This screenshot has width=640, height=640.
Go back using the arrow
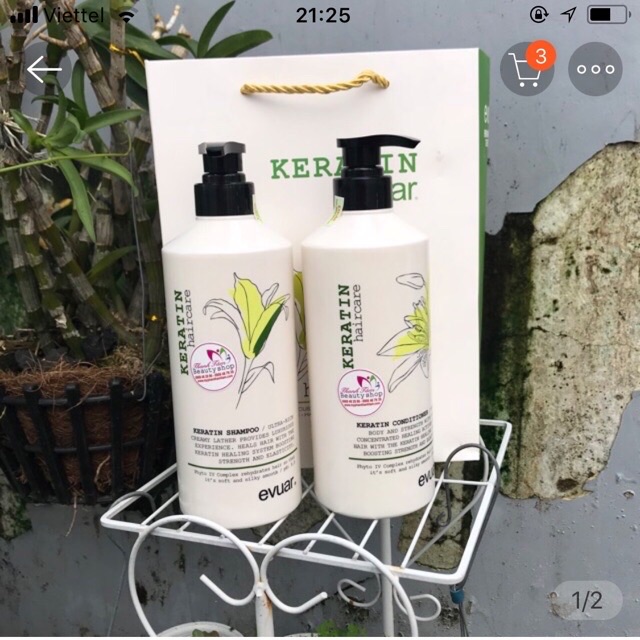click(x=45, y=70)
